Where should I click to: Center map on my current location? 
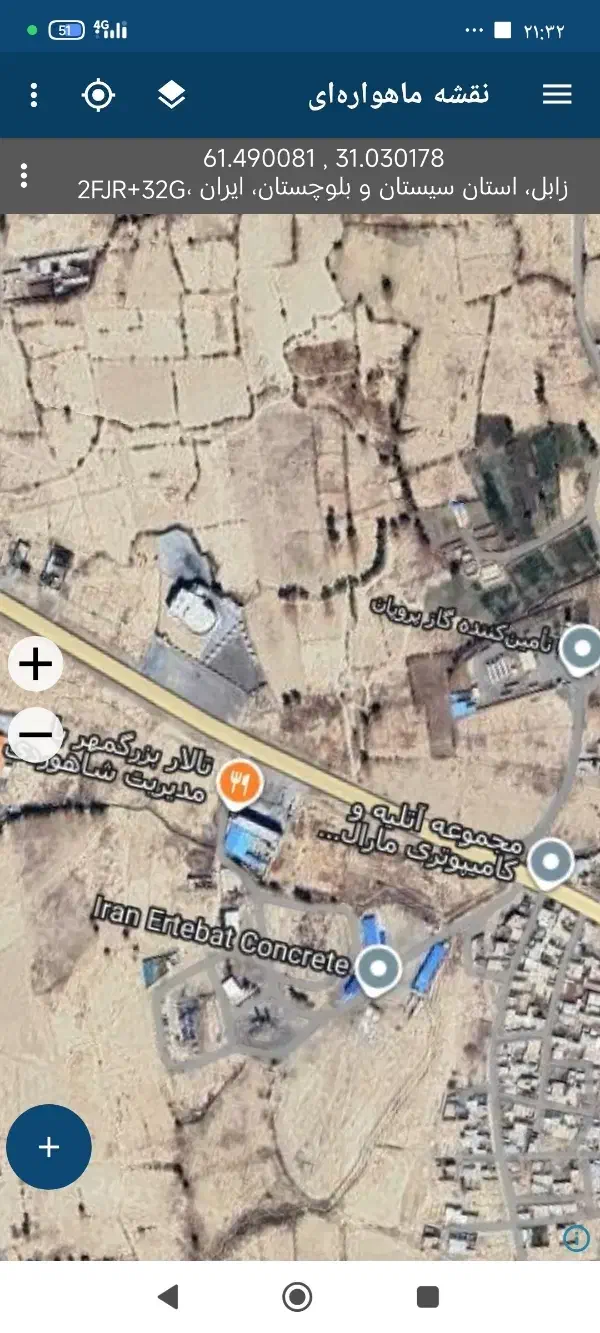98,95
